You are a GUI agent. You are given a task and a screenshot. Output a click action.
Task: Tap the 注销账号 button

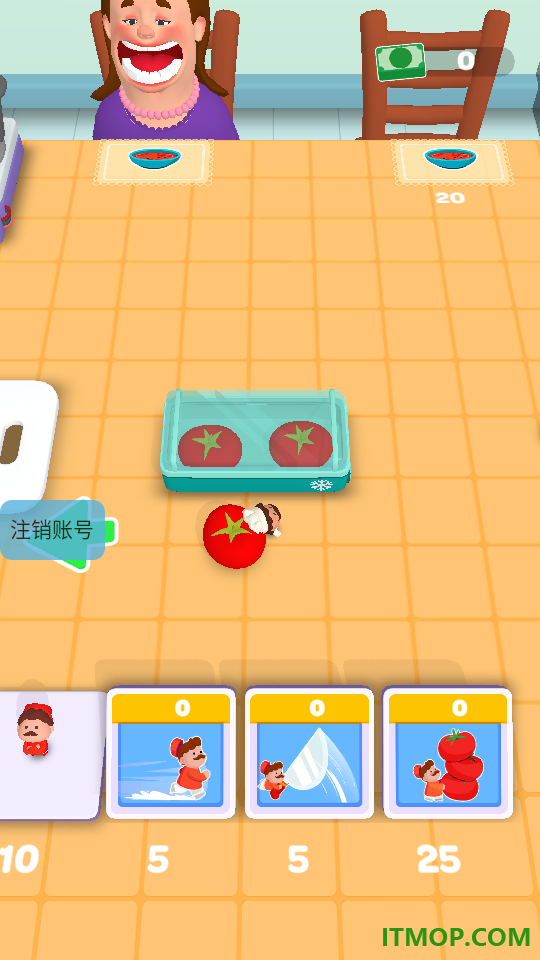pyautogui.click(x=53, y=530)
